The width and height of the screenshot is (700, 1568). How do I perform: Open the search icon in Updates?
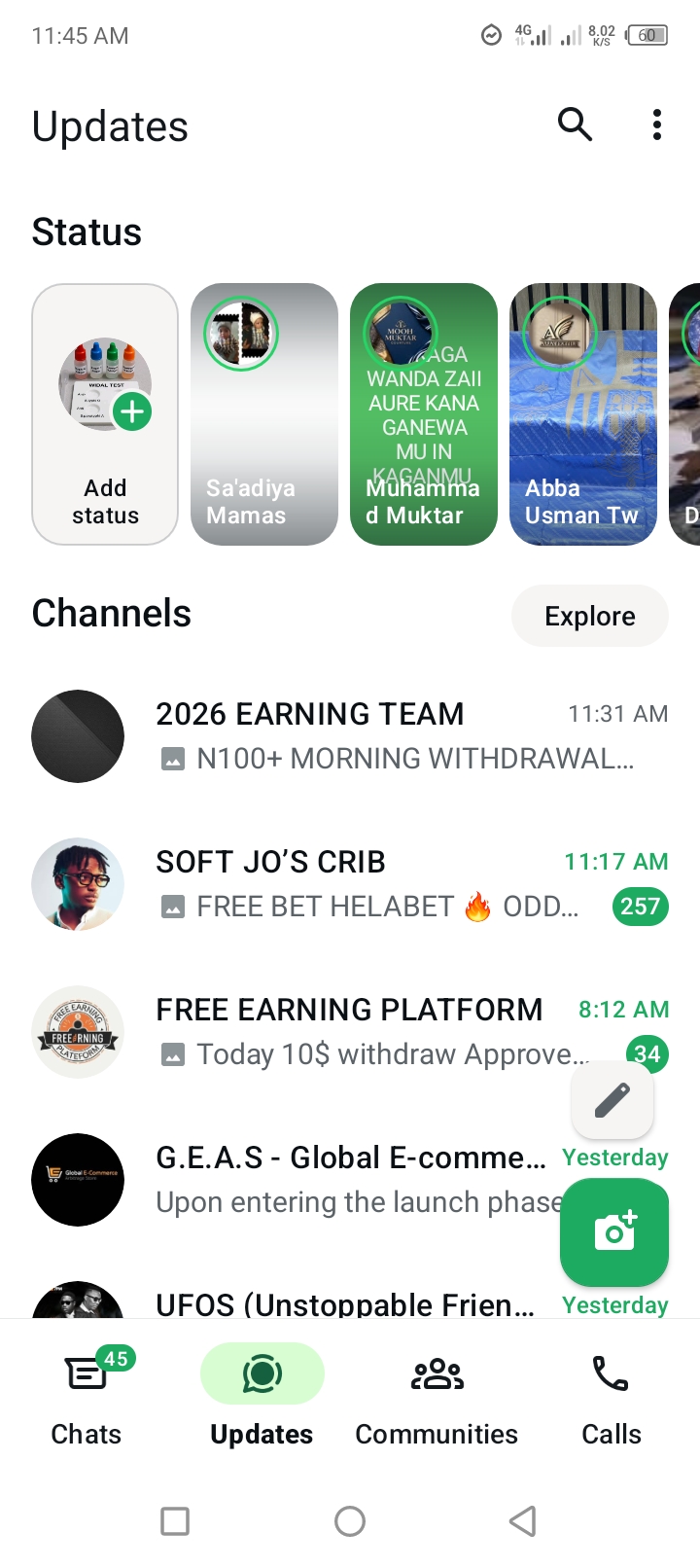coord(575,125)
